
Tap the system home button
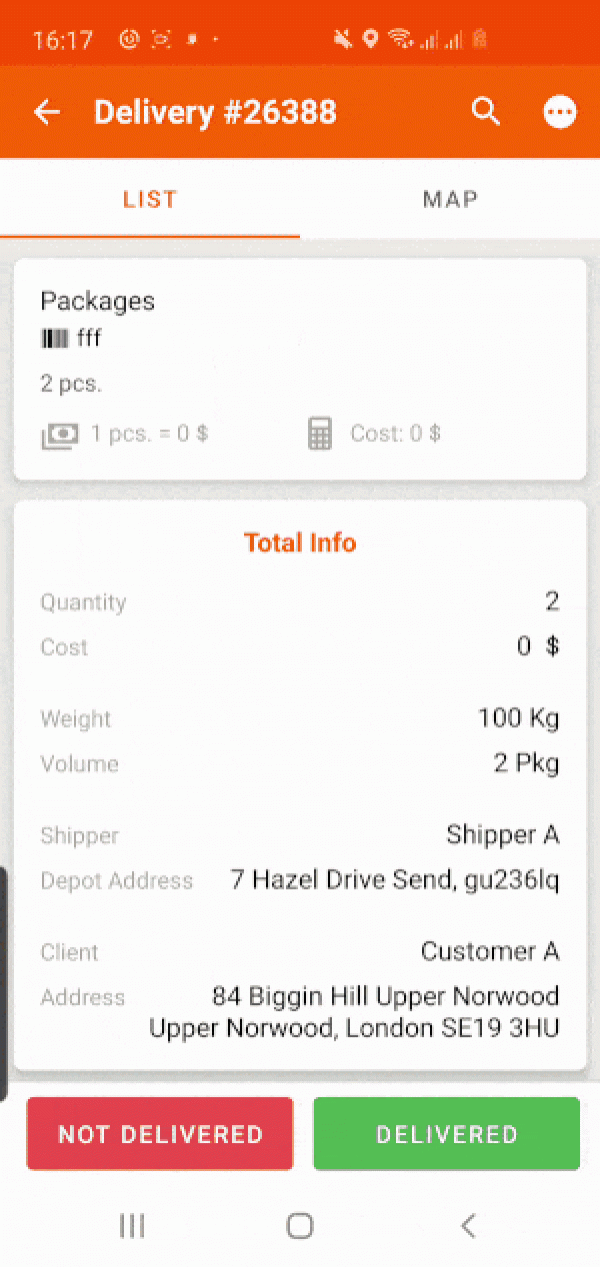300,1226
